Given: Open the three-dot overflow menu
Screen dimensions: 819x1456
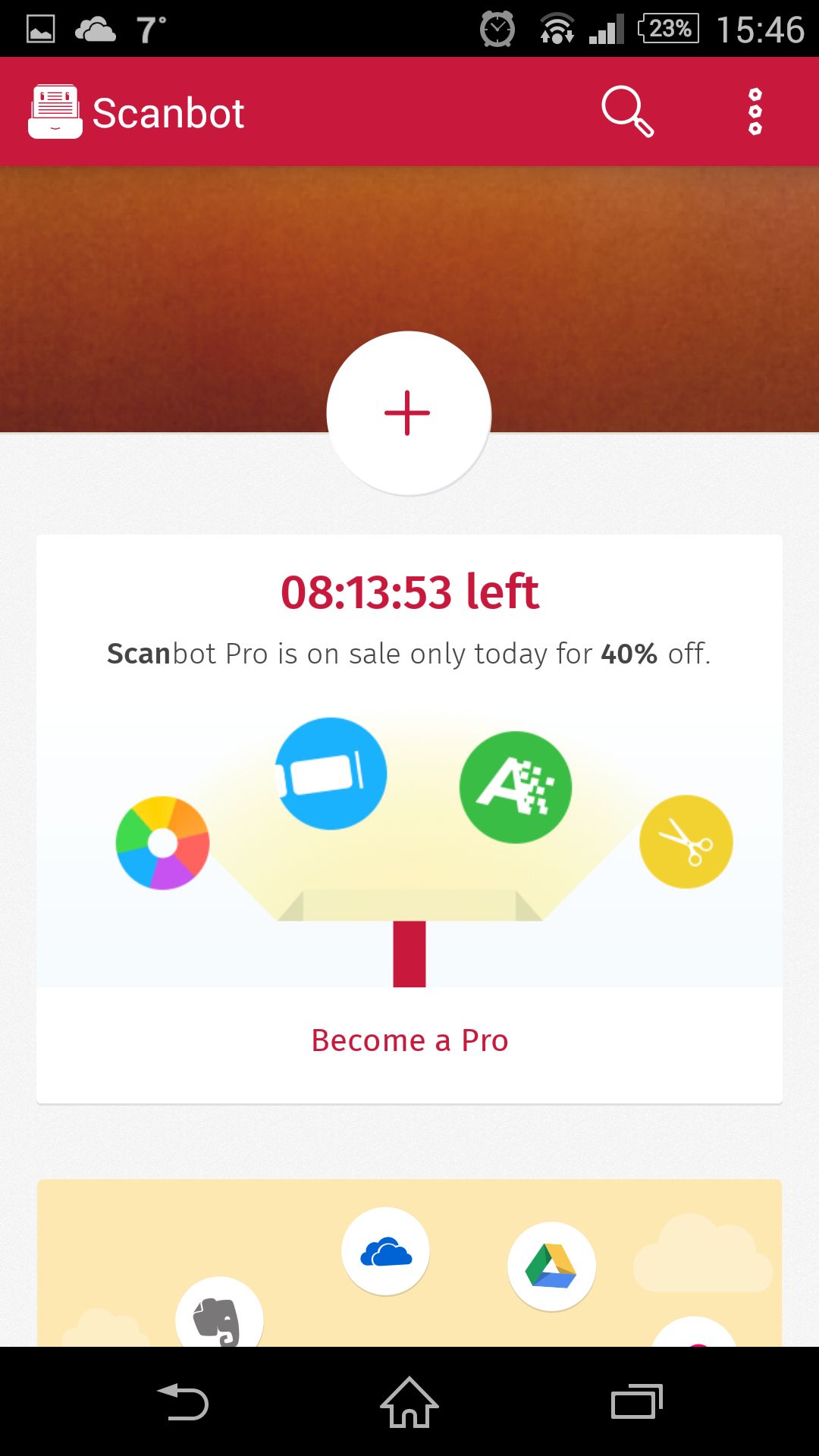Looking at the screenshot, I should pos(755,111).
